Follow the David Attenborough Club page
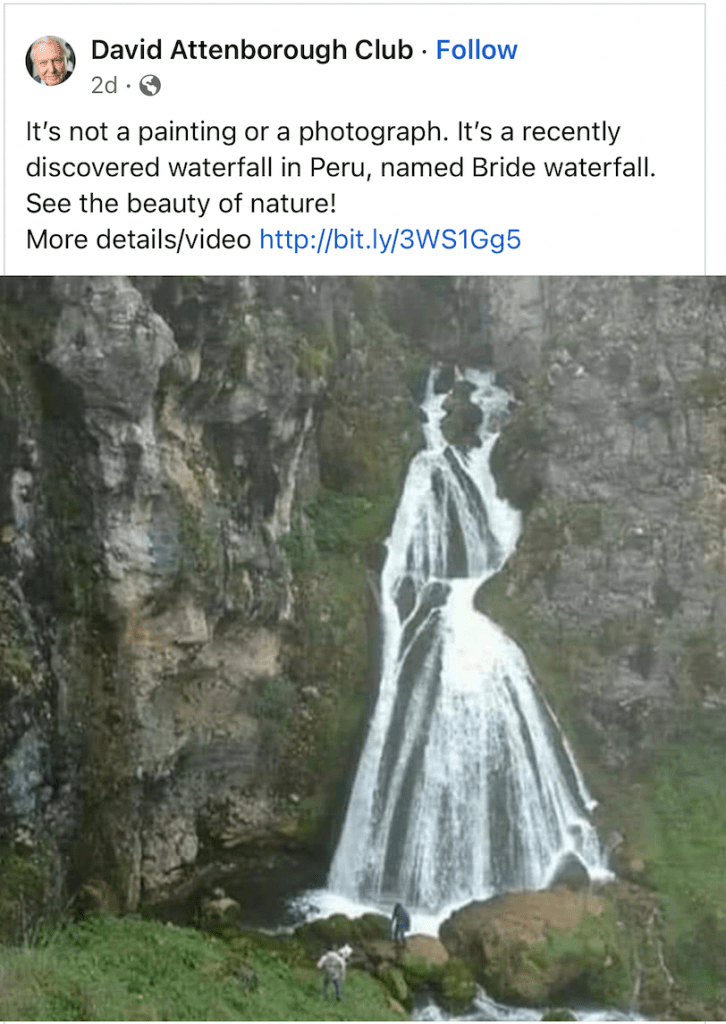726x1024 pixels. point(476,50)
